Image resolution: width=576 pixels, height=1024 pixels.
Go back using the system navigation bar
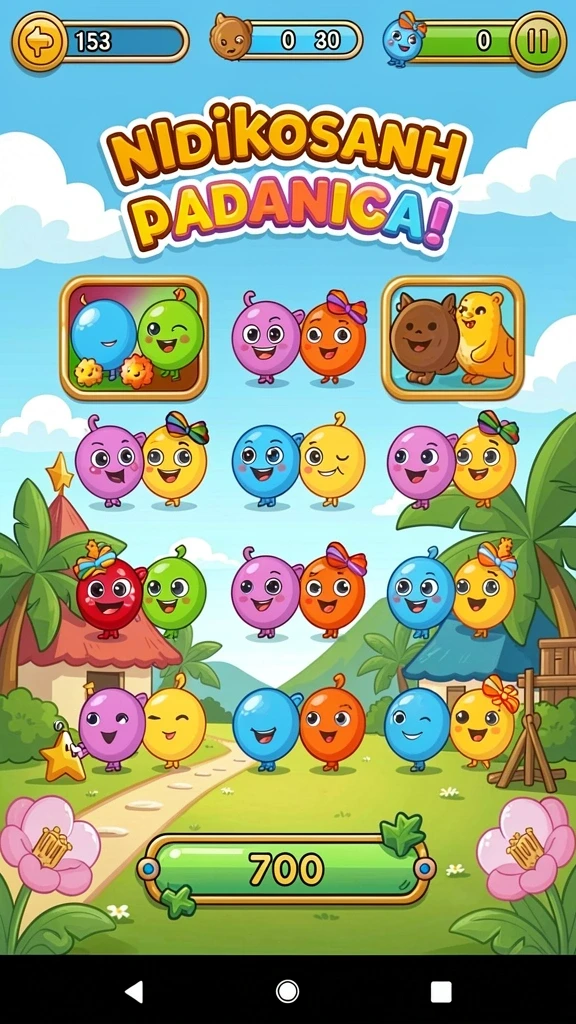pos(134,991)
